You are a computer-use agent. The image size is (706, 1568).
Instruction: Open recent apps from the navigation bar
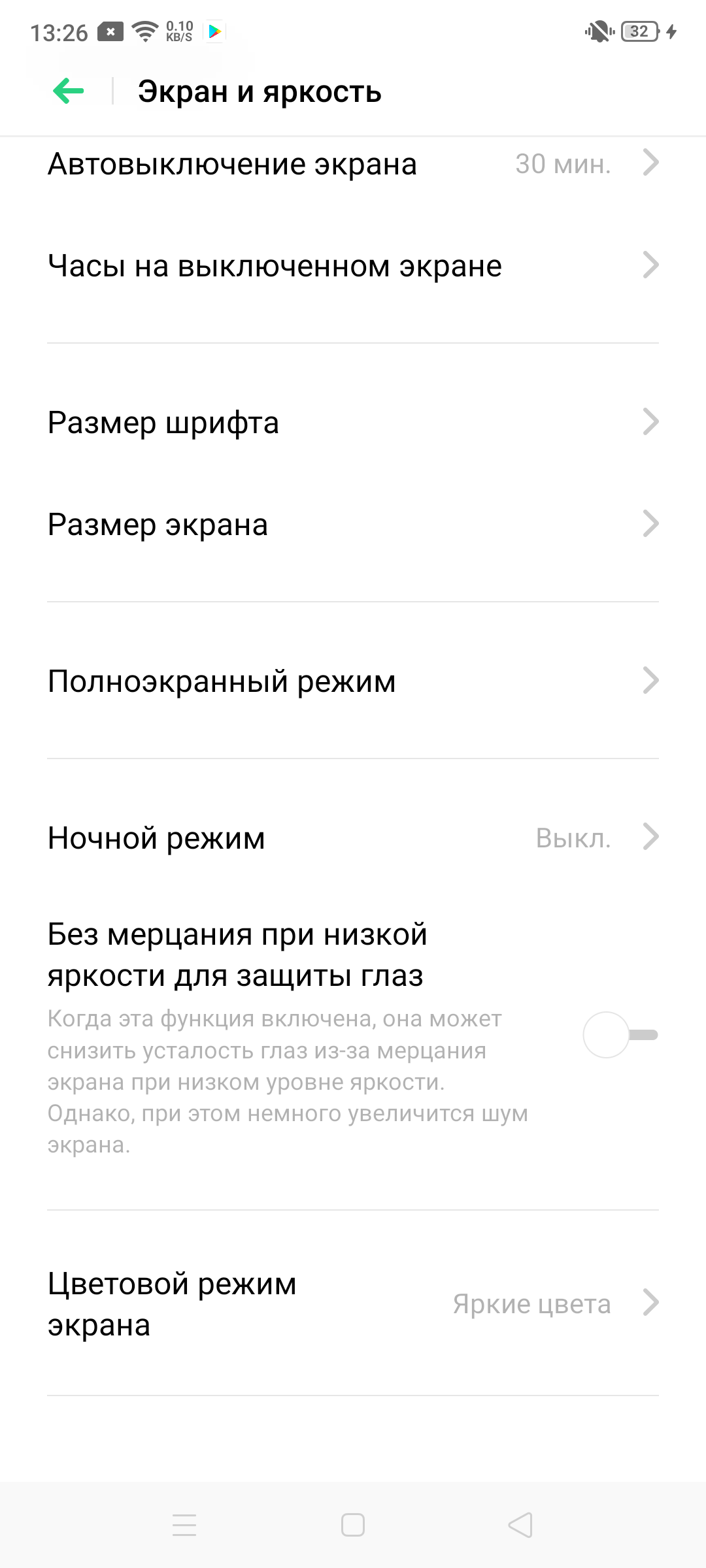(184, 1525)
